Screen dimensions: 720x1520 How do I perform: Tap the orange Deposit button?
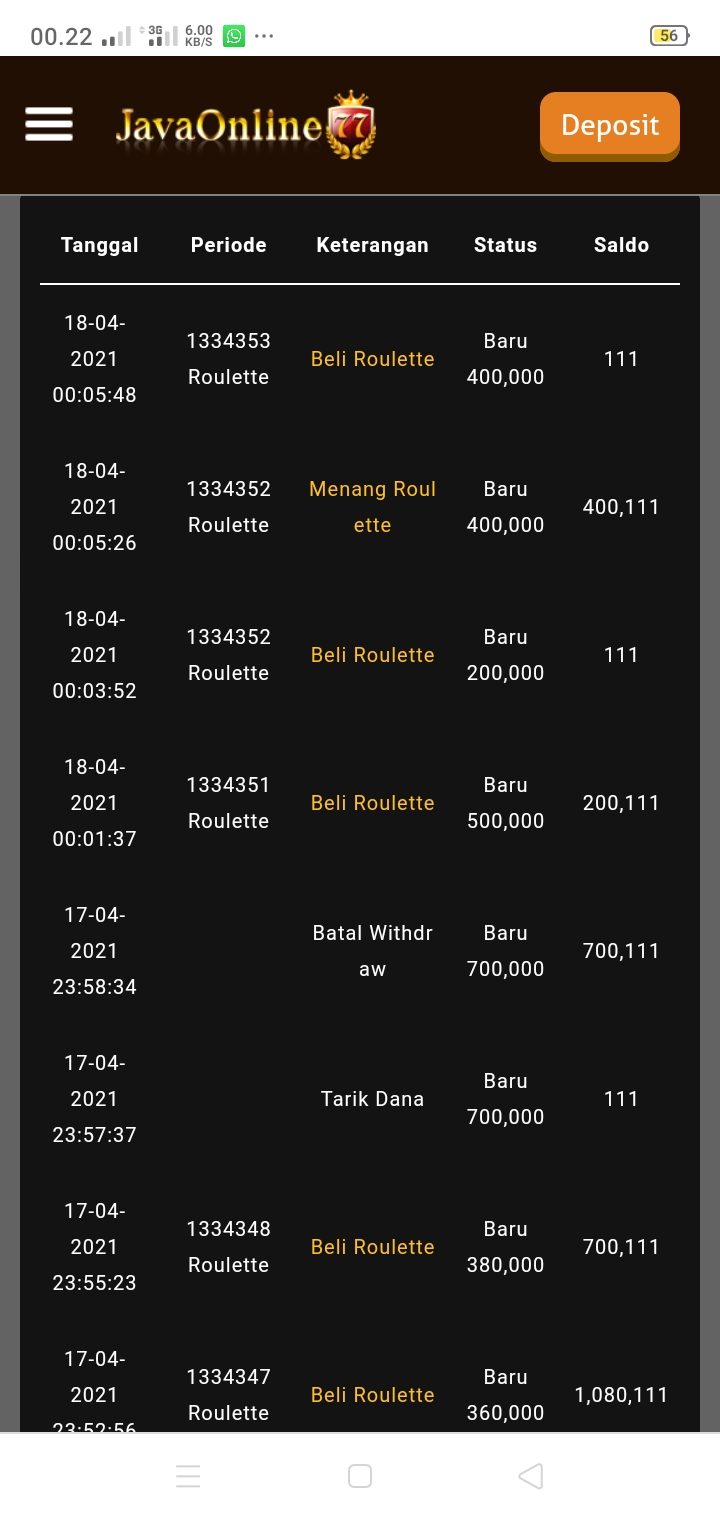point(609,125)
